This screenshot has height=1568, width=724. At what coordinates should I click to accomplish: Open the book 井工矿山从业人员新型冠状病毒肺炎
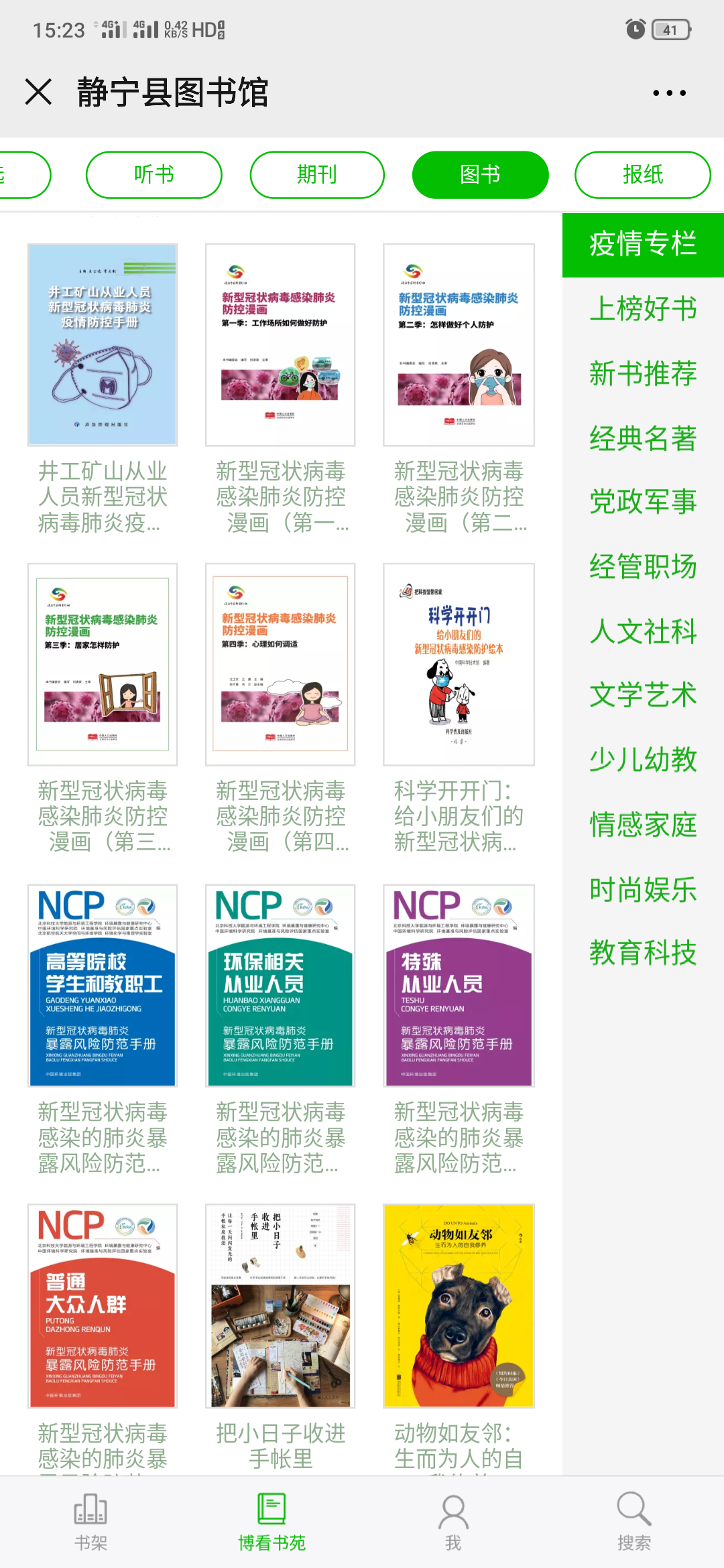103,345
